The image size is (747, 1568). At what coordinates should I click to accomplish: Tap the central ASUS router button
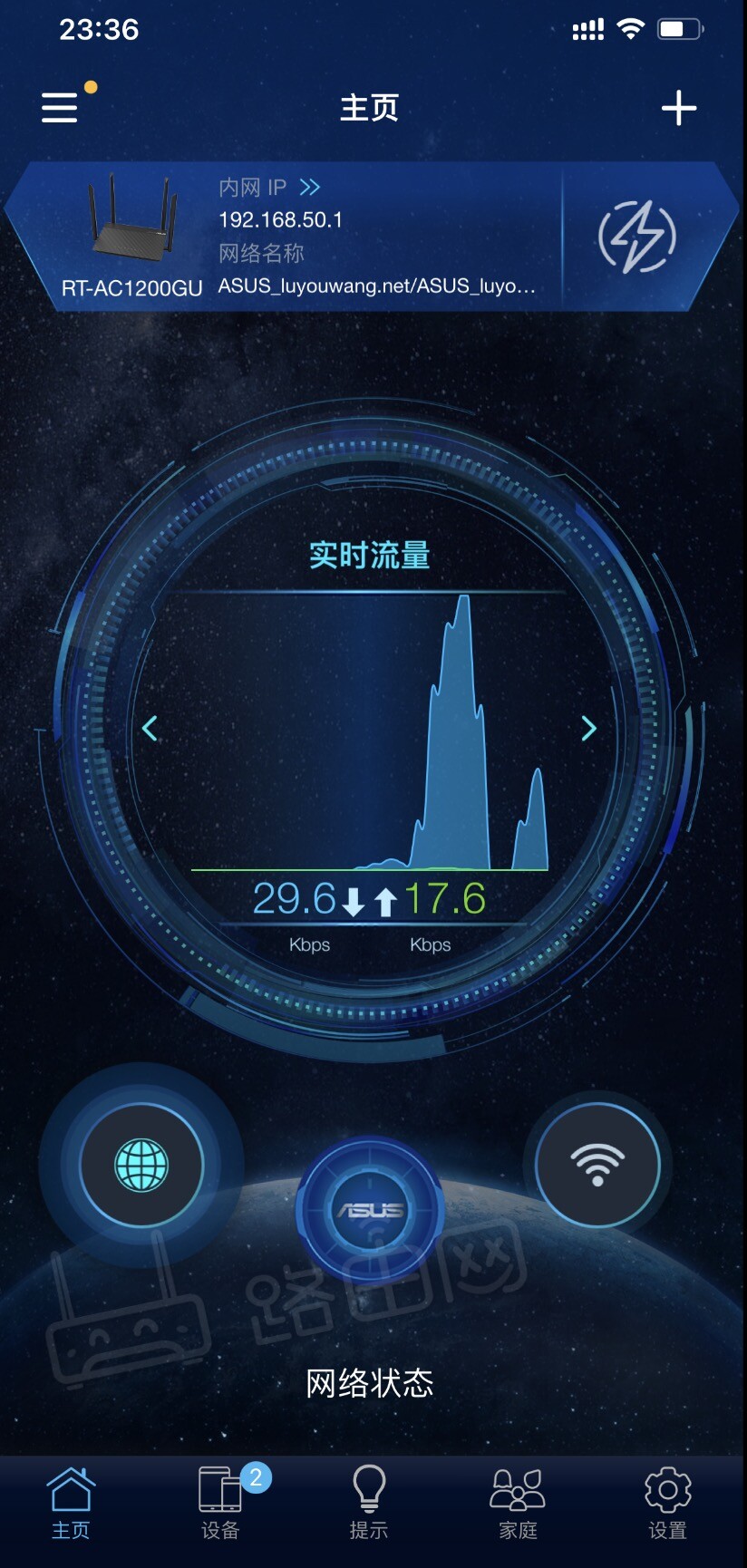372,1211
